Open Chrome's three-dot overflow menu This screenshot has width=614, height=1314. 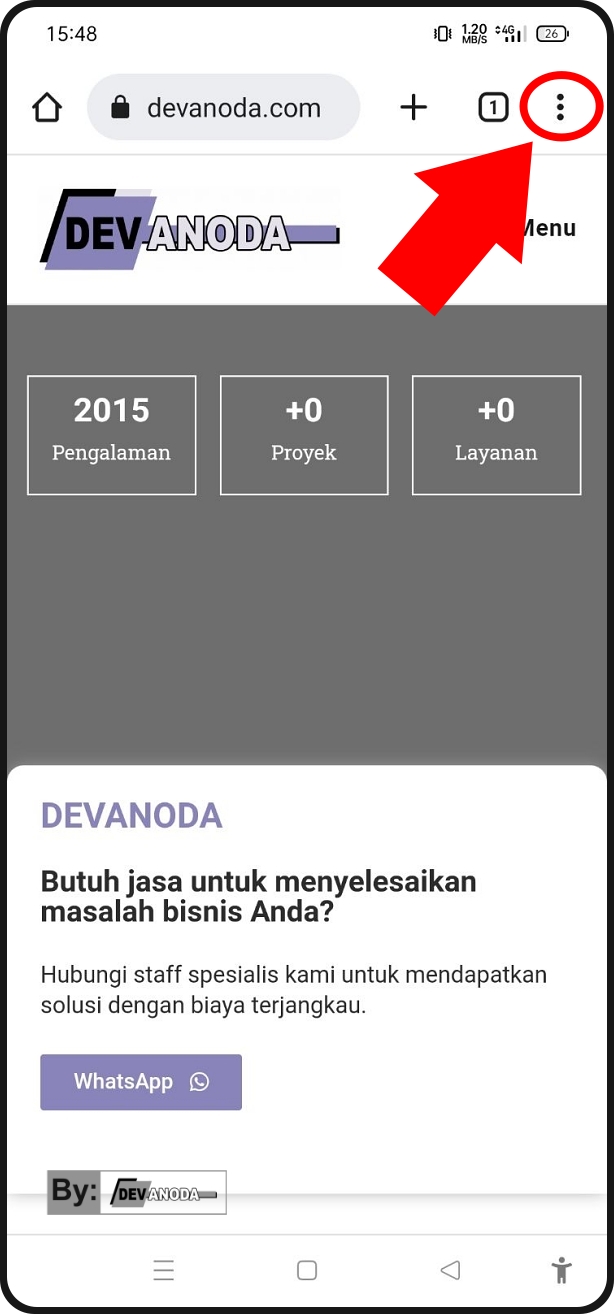[x=560, y=107]
